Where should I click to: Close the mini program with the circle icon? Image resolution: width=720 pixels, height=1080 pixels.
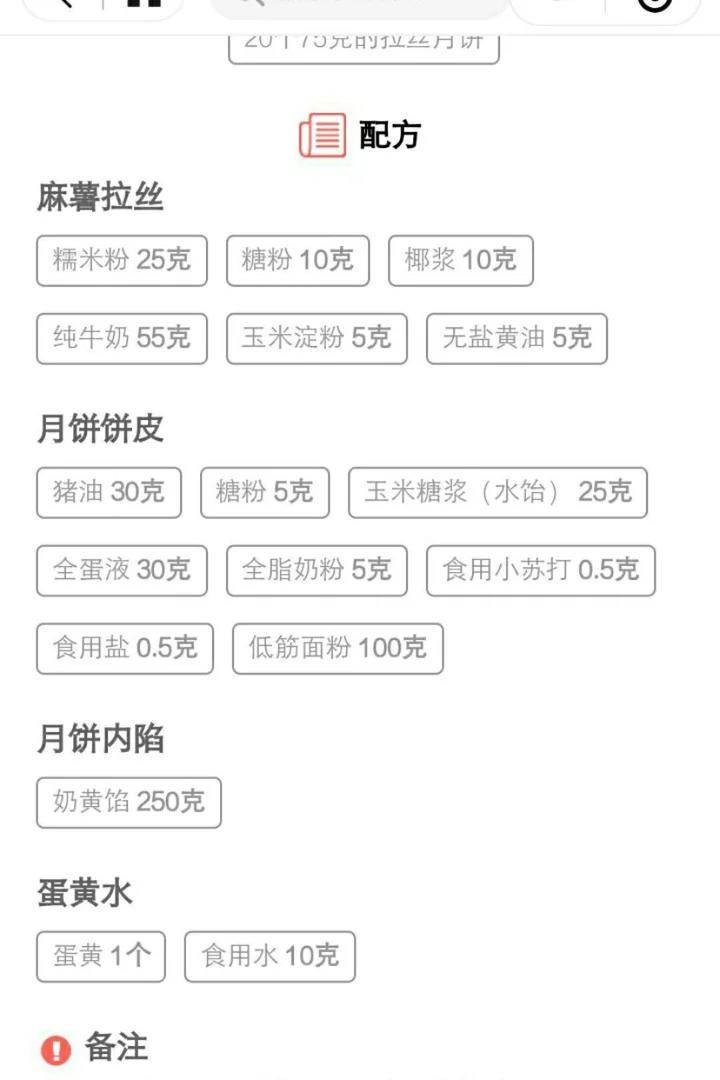[x=655, y=3]
